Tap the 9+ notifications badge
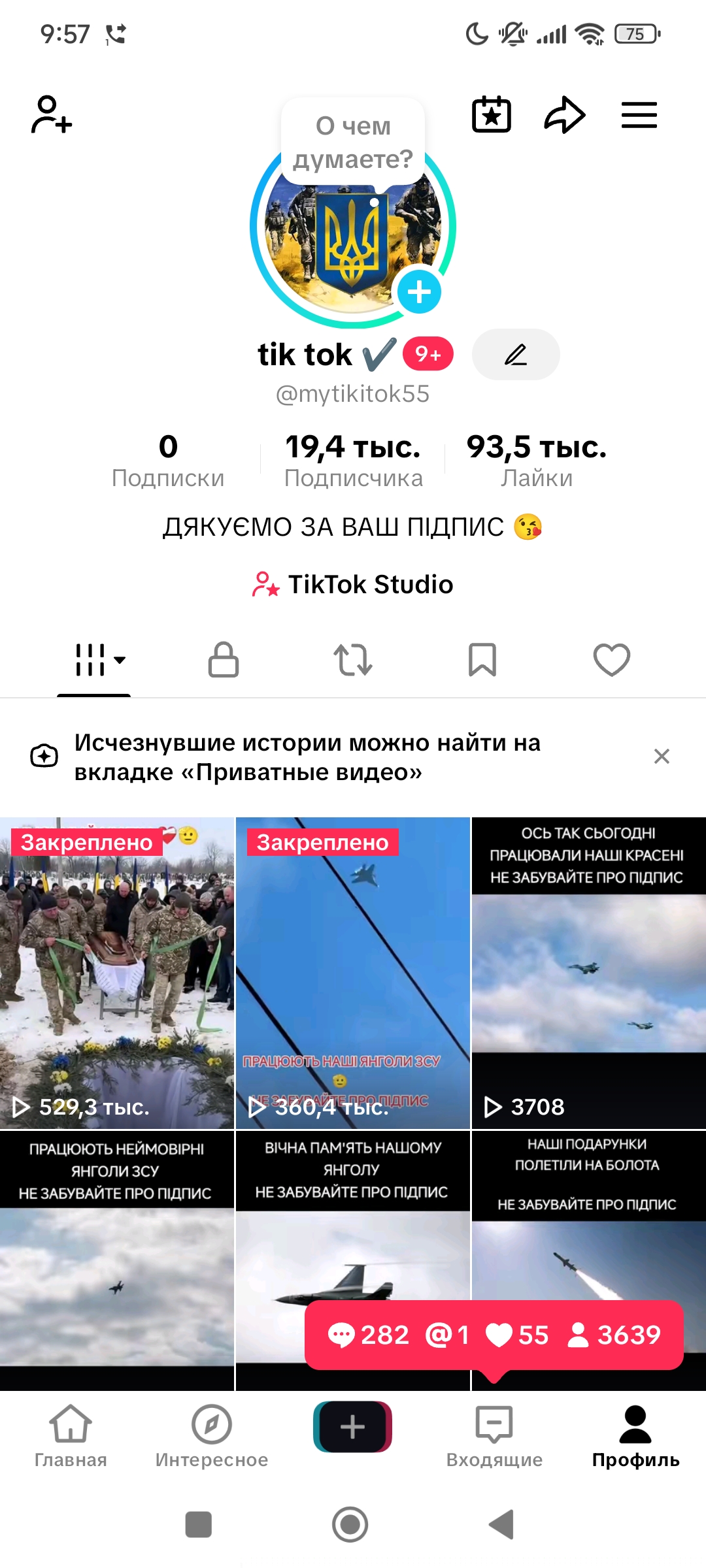The width and height of the screenshot is (706, 1568). point(428,353)
